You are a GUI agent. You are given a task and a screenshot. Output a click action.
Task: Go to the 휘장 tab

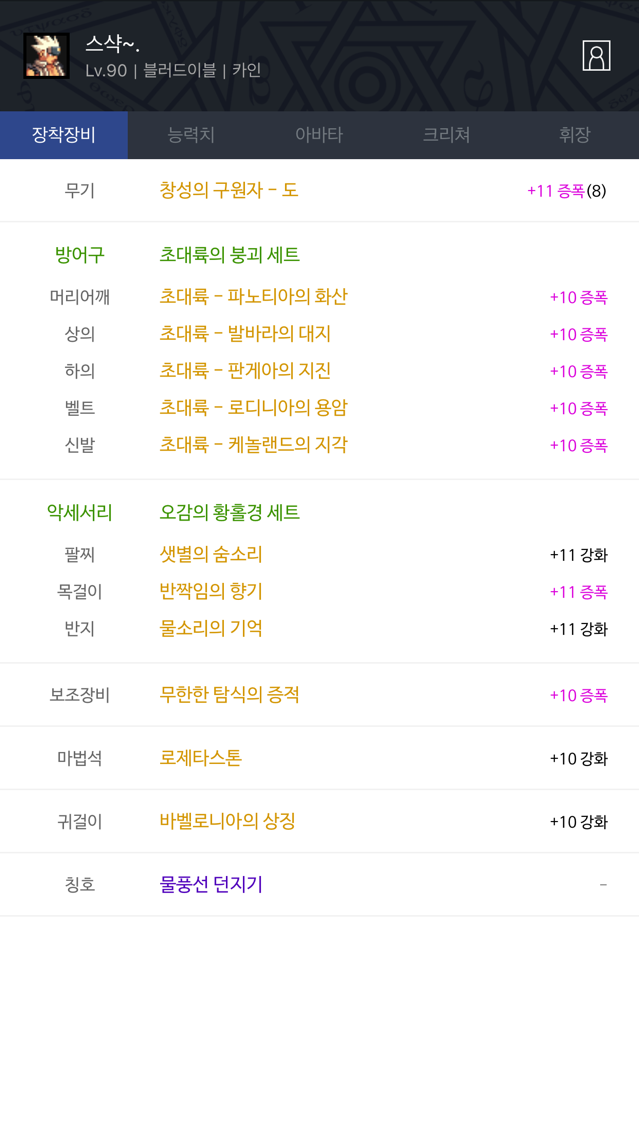(x=575, y=135)
